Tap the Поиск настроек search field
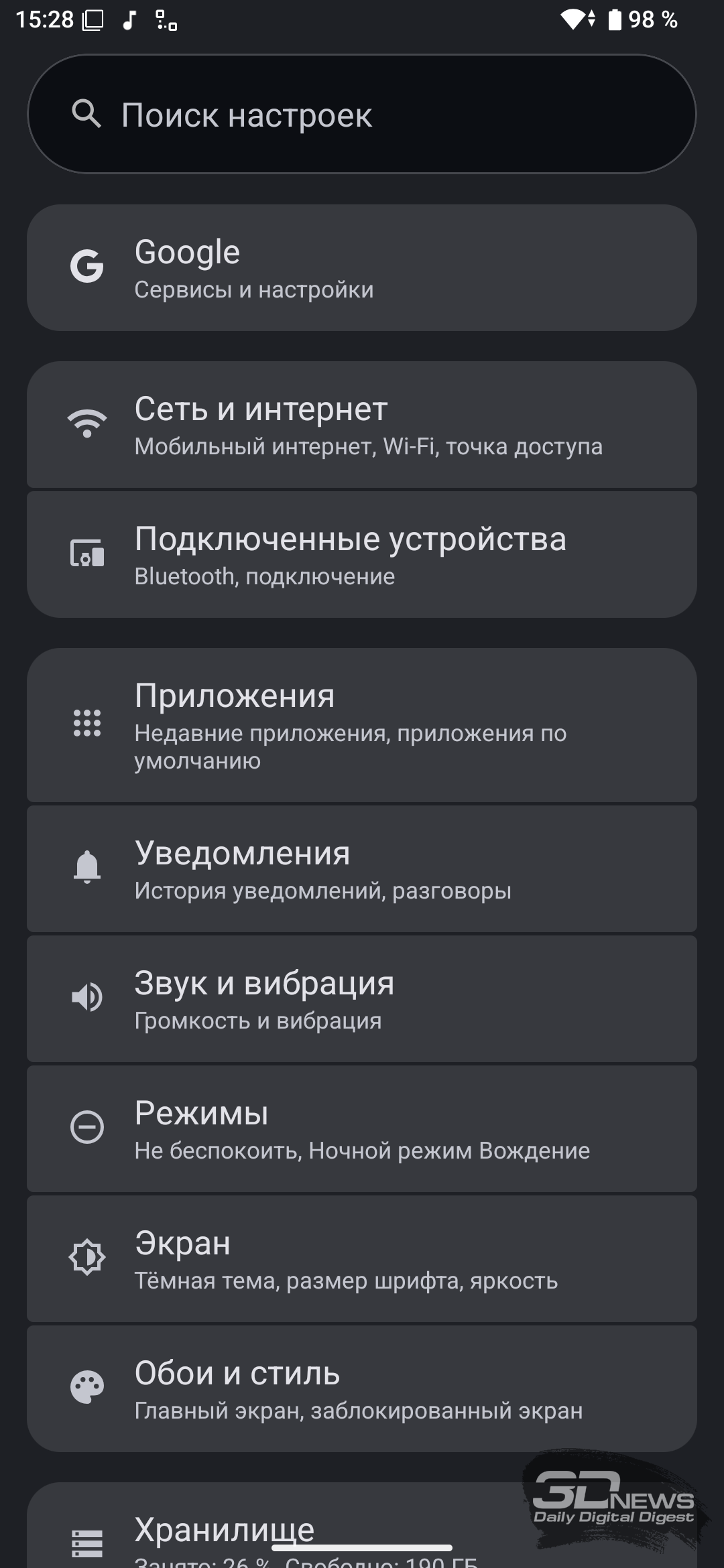 [362, 115]
